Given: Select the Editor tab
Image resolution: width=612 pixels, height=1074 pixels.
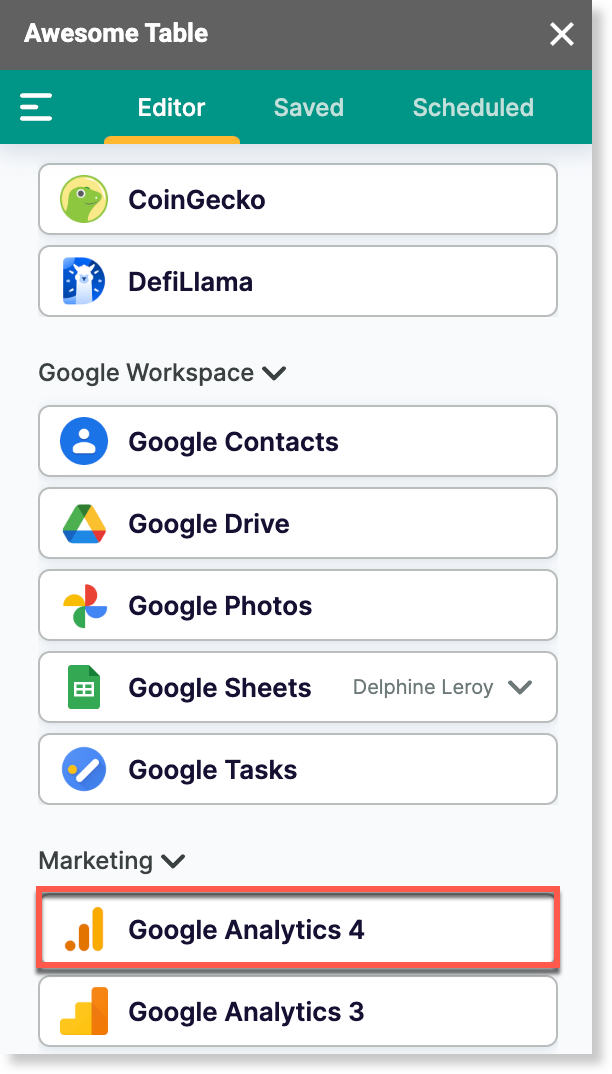Looking at the screenshot, I should 171,107.
